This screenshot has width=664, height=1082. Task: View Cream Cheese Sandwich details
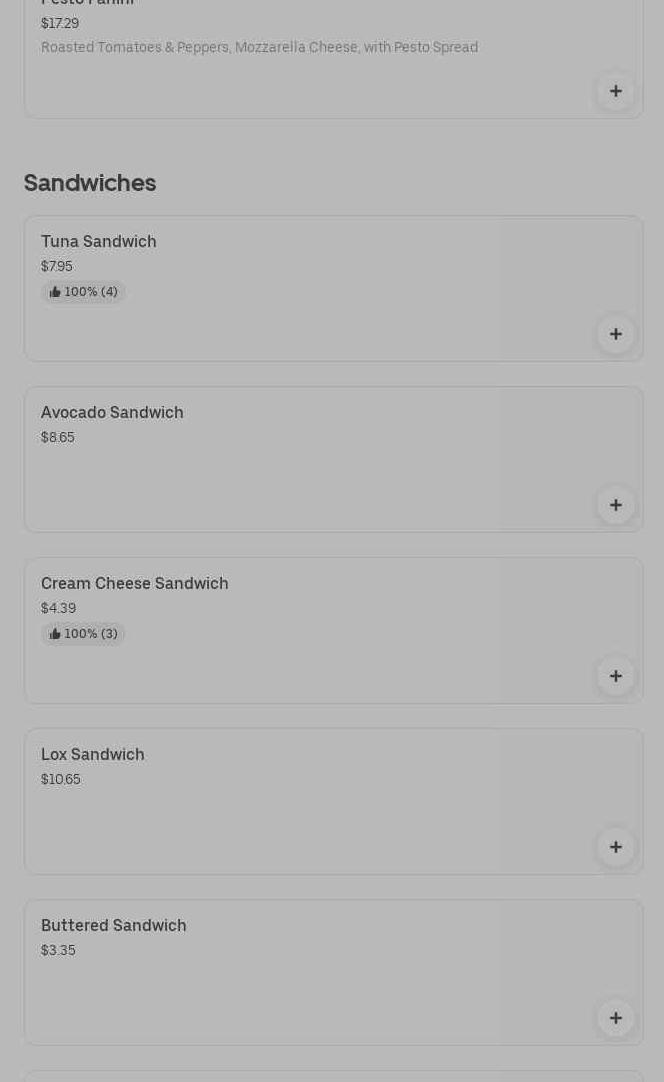click(333, 631)
